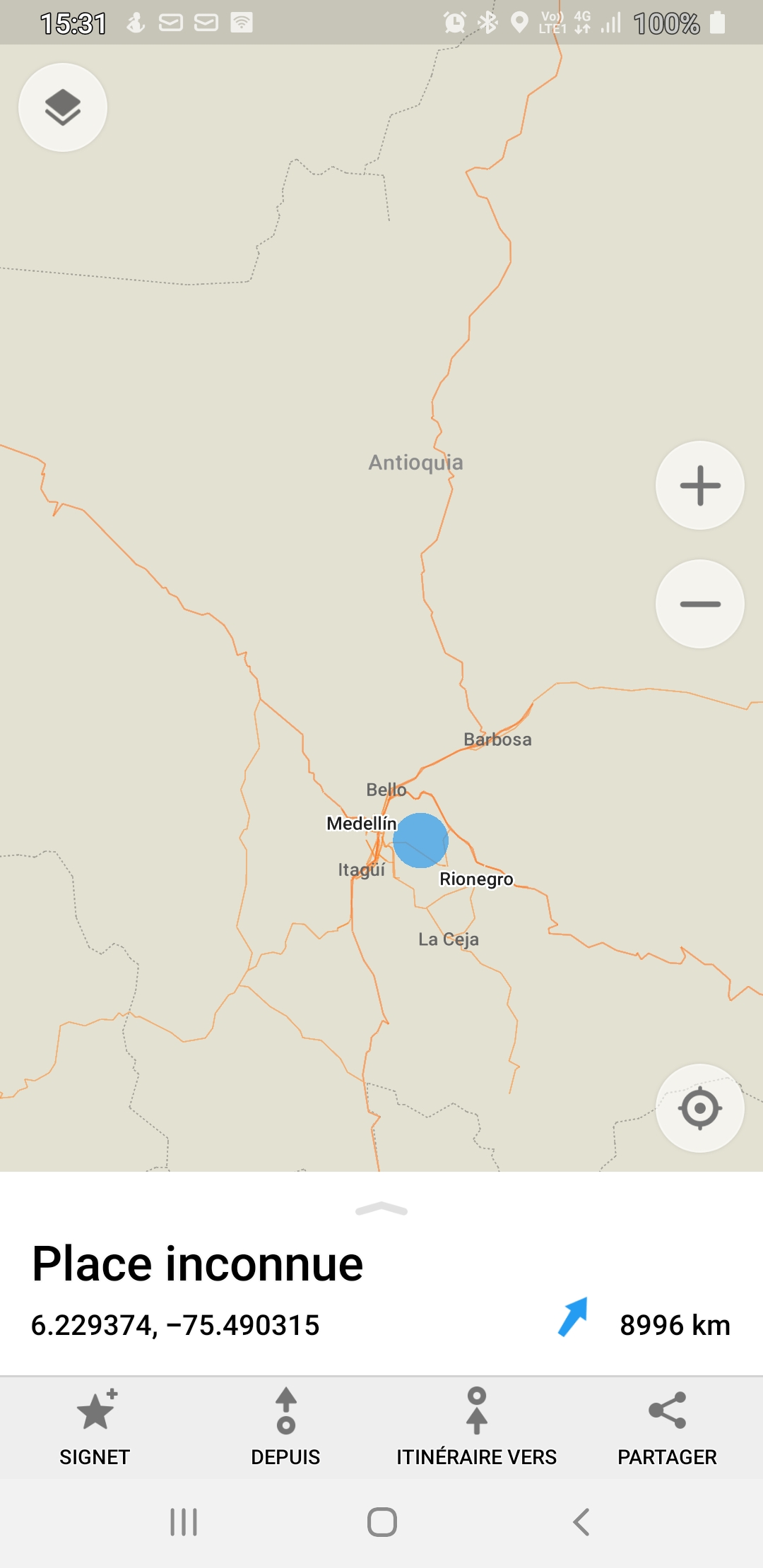Screen dimensions: 763x1568
Task: Zoom in on the map
Action: pos(699,485)
